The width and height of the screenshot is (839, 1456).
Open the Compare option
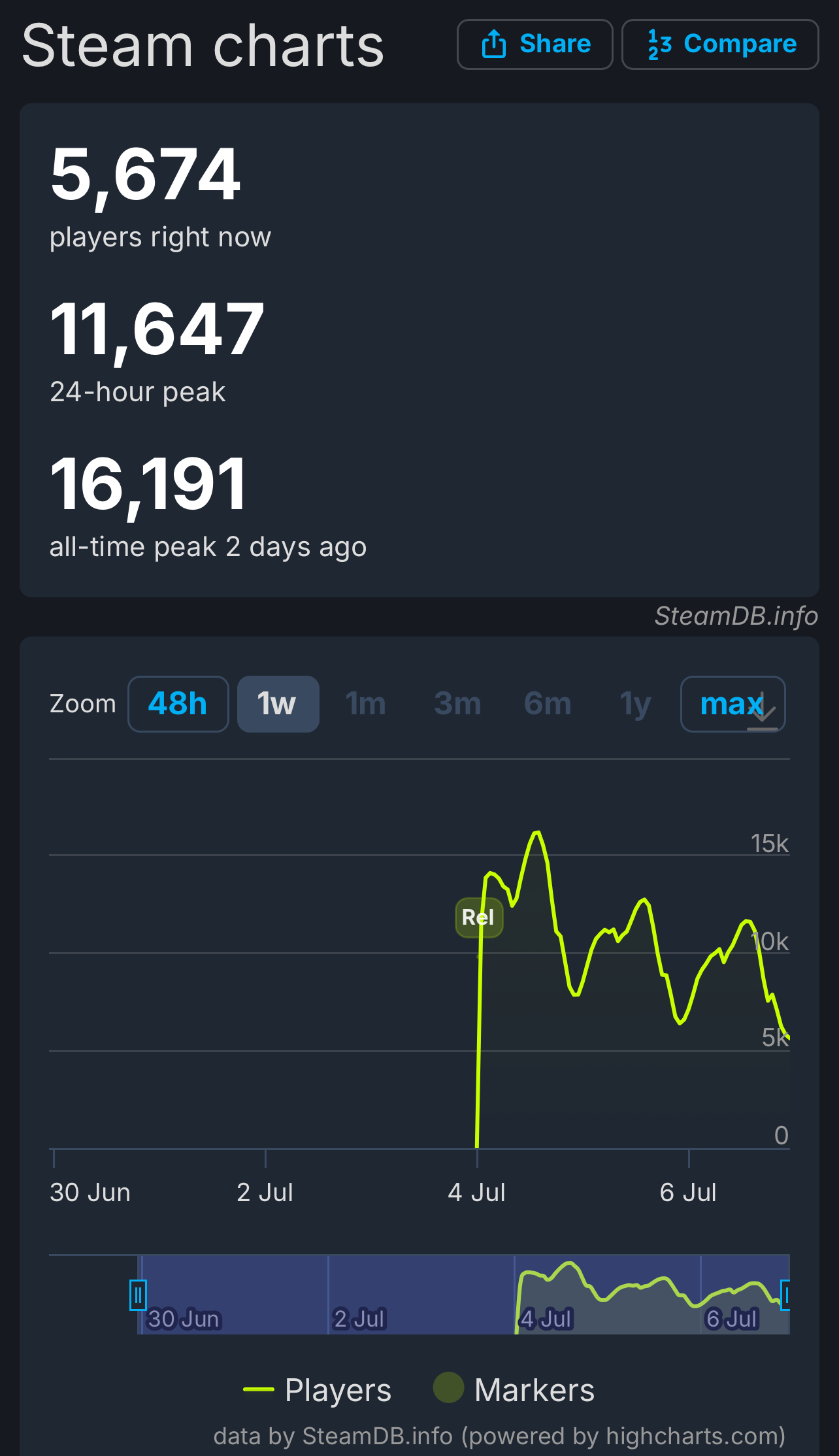coord(720,44)
